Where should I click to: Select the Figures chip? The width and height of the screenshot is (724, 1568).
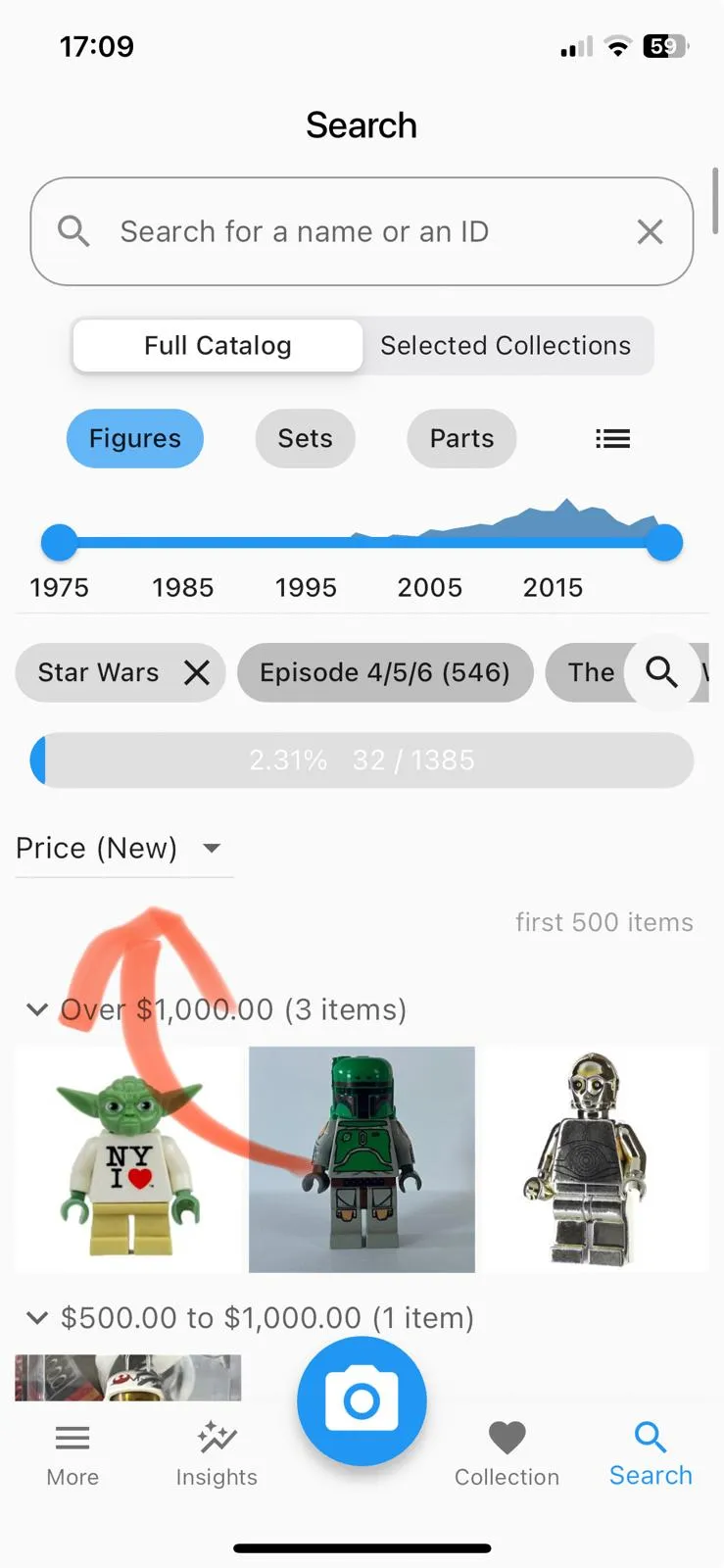point(135,438)
